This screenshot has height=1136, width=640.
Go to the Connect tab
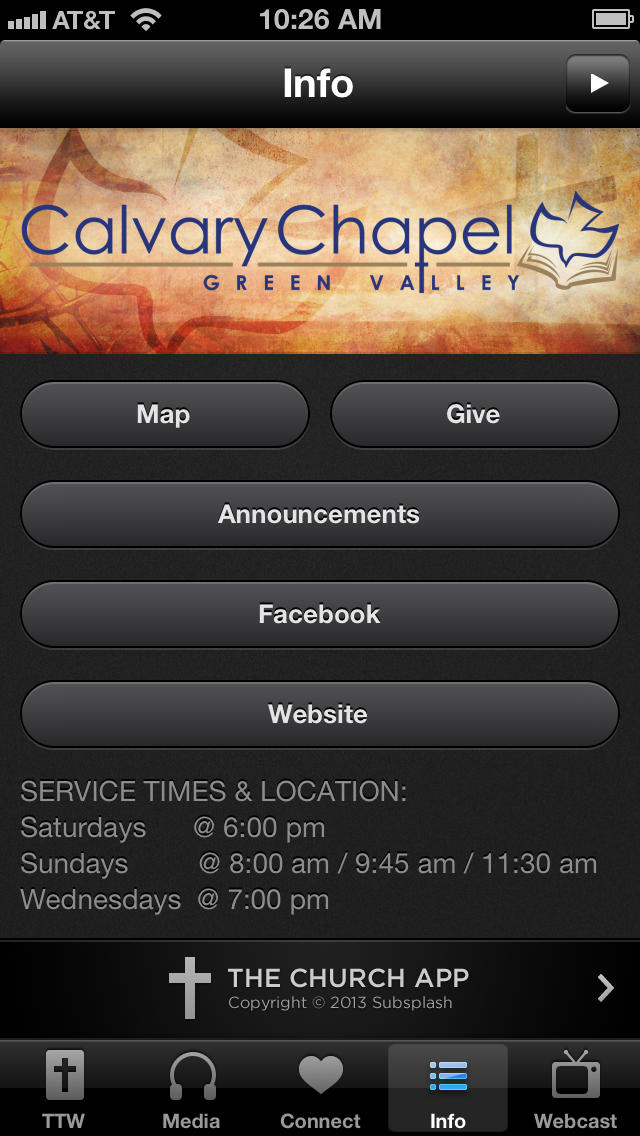pos(320,1089)
